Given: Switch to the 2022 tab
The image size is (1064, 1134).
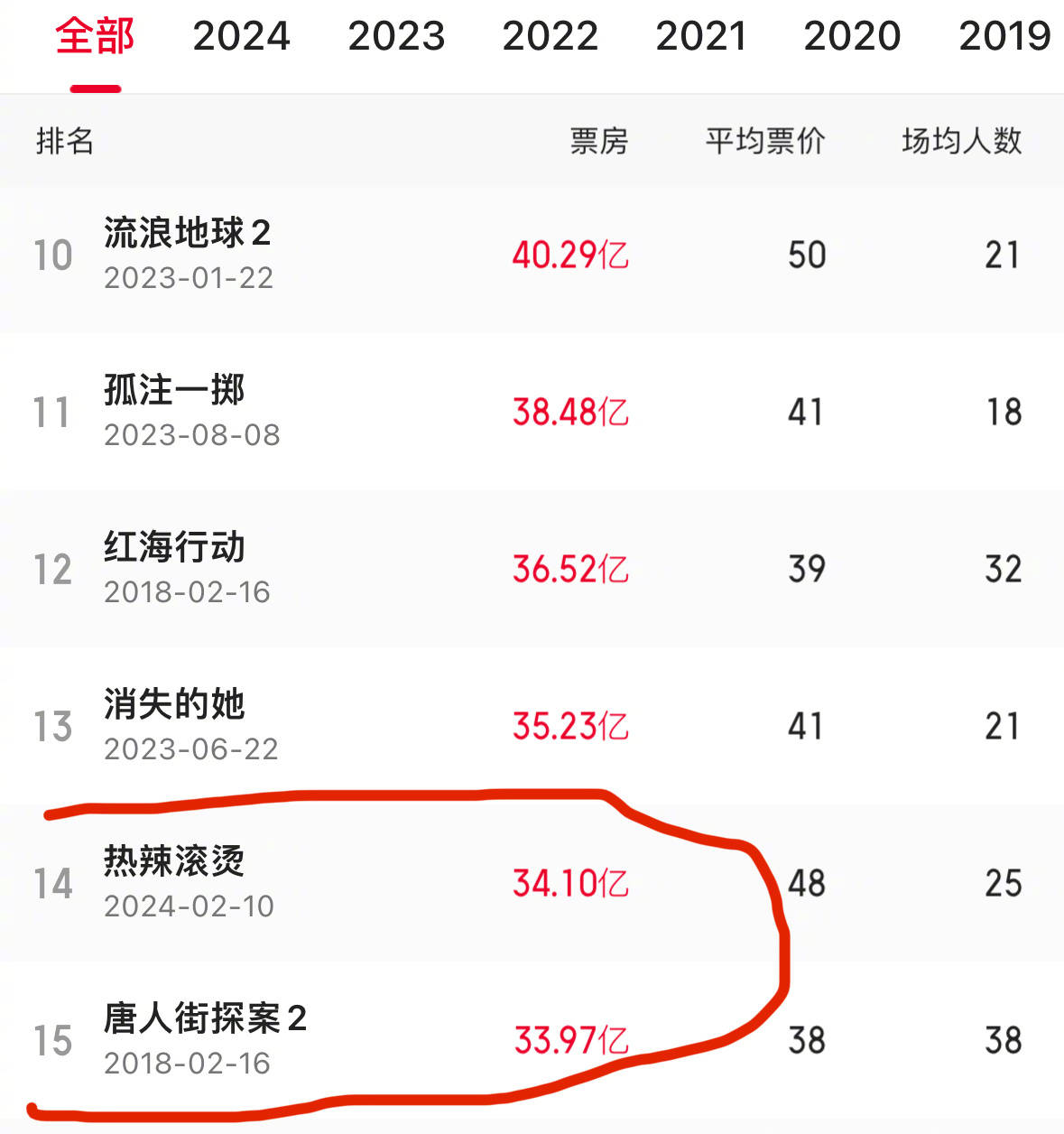Looking at the screenshot, I should pyautogui.click(x=550, y=37).
